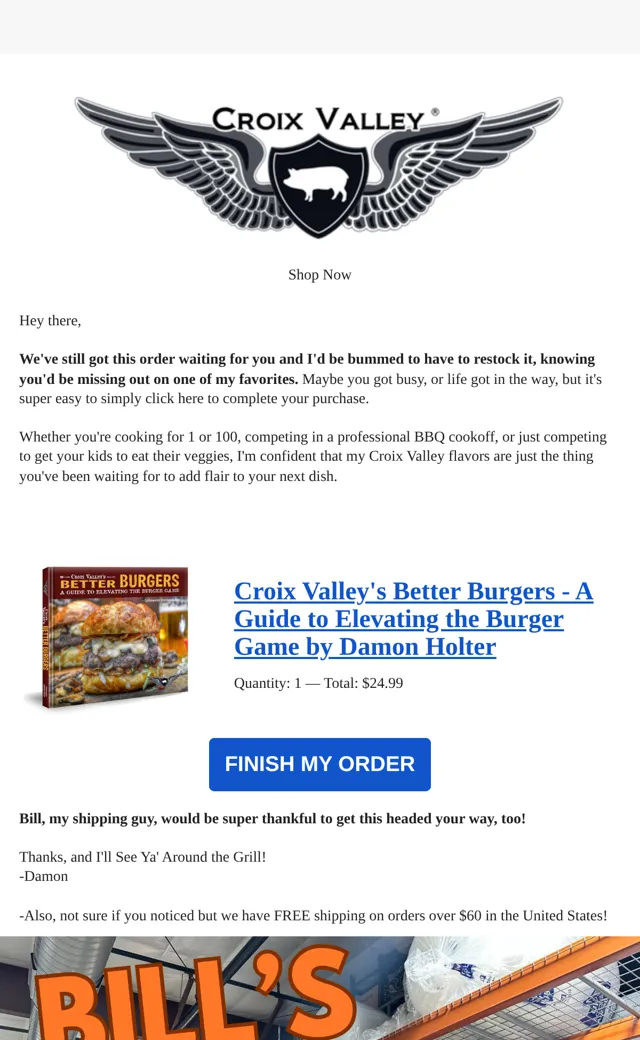
Task: Open the Bill's banner image
Action: 320,988
